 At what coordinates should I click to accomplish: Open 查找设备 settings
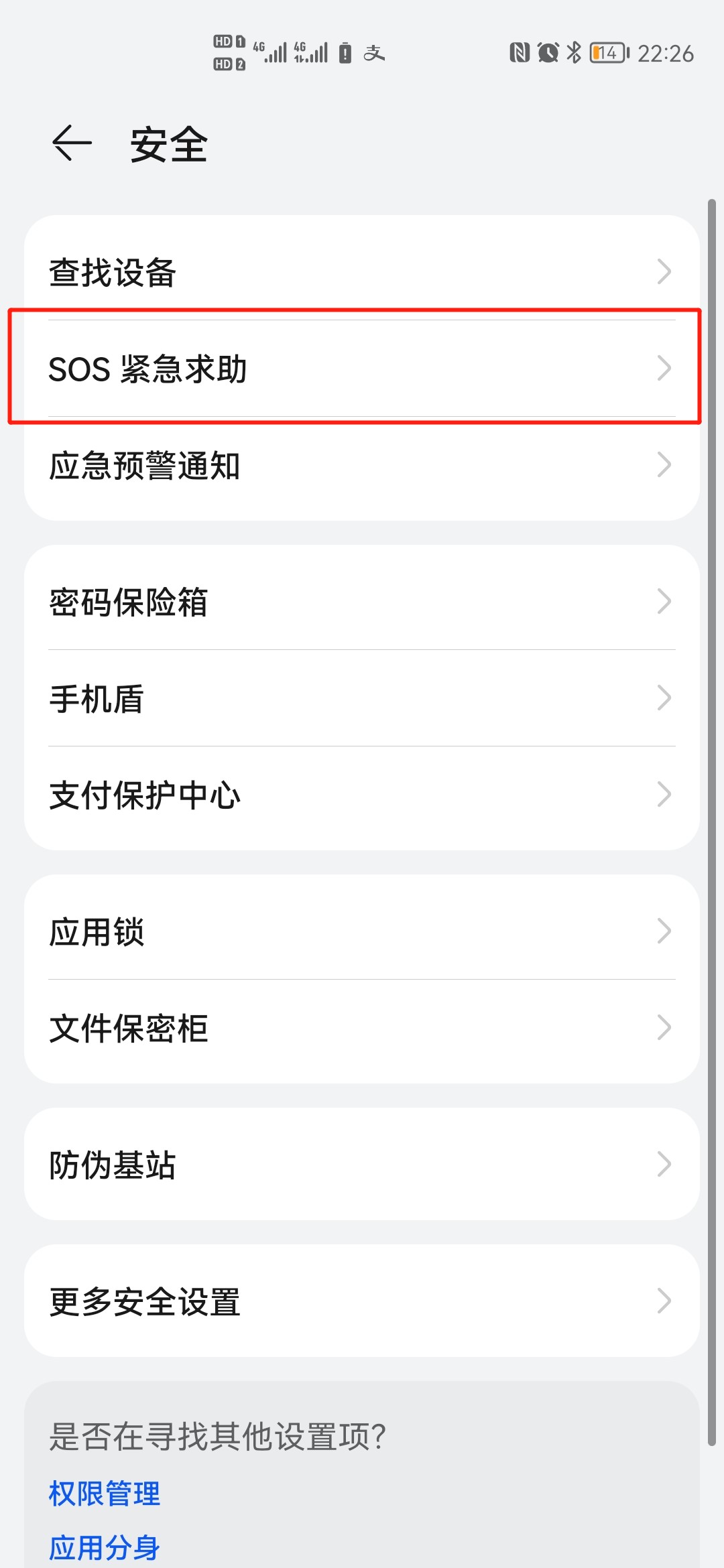pyautogui.click(x=362, y=271)
